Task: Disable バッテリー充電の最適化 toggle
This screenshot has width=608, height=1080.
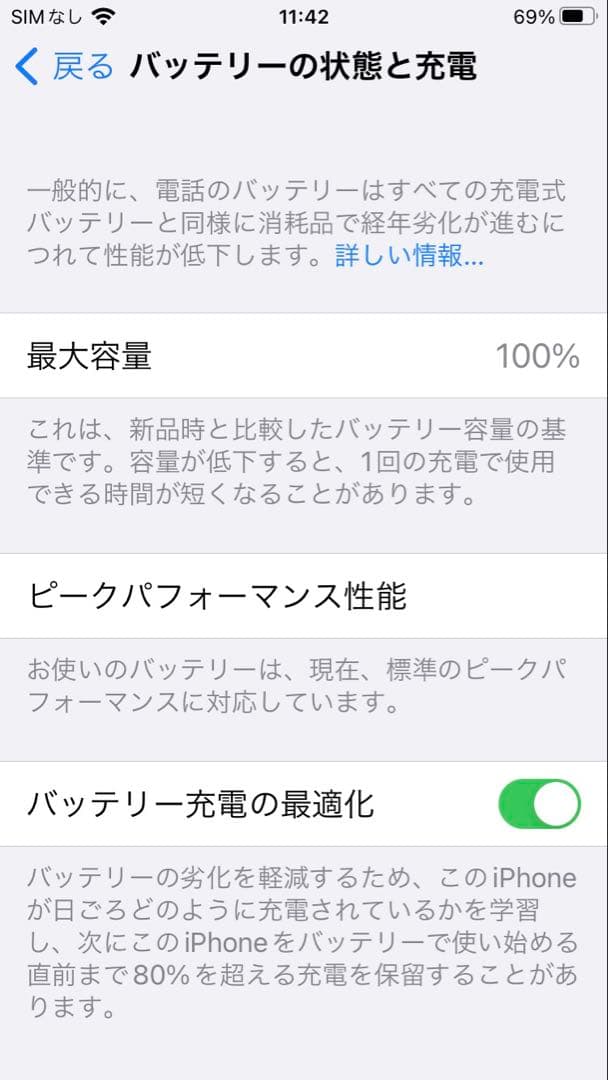Action: pyautogui.click(x=539, y=804)
